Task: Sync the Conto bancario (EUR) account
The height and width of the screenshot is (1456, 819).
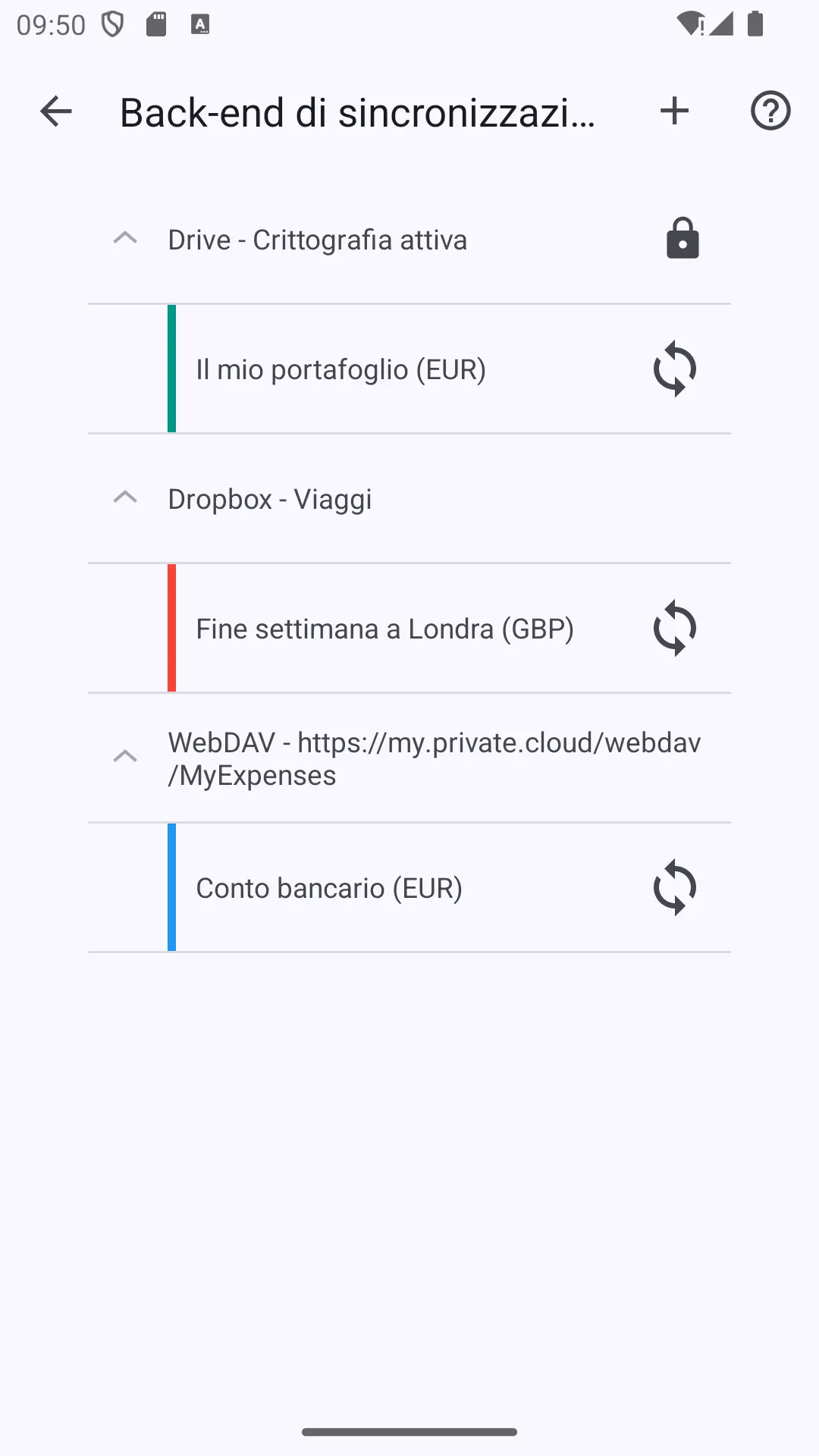Action: point(675,888)
